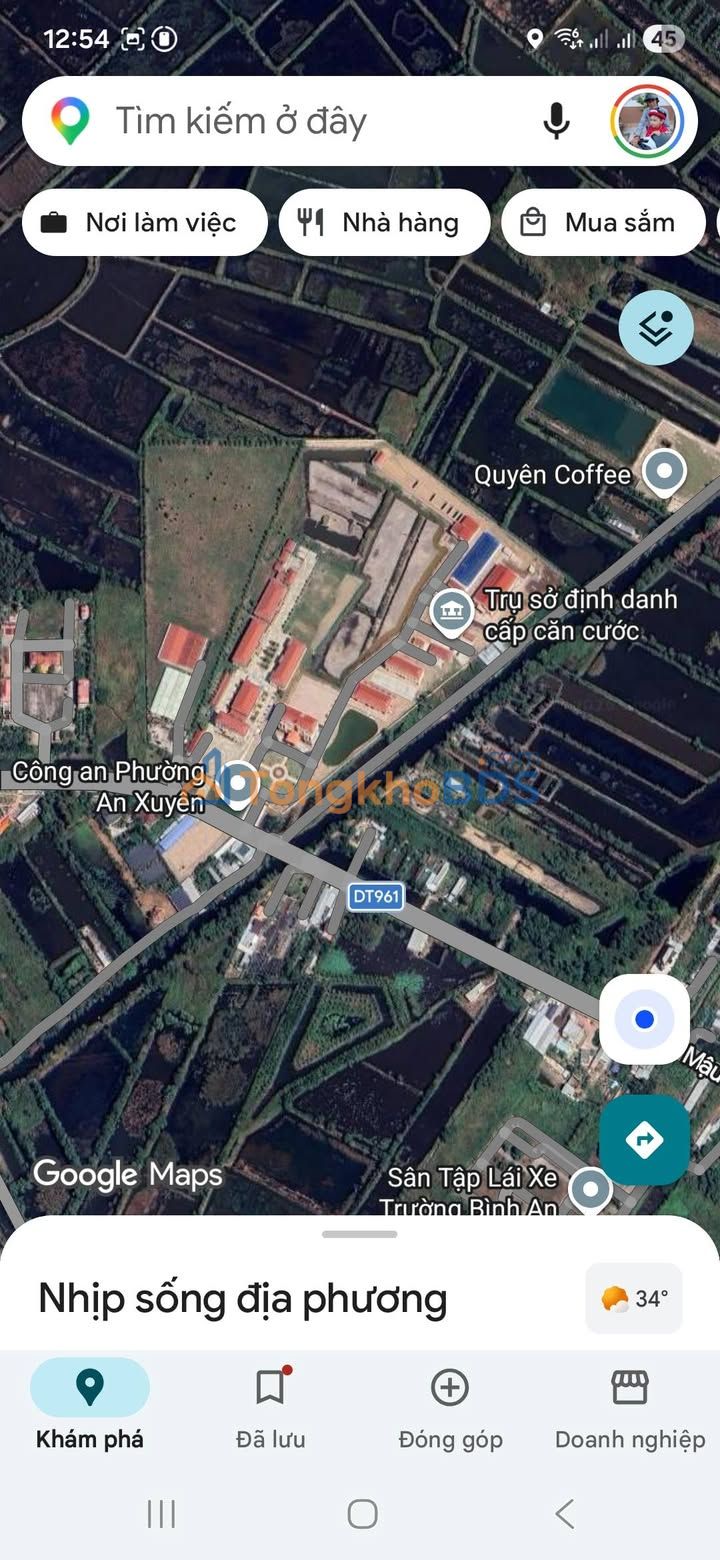Open the "Tìm kiếm ở đây" search box
This screenshot has width=720, height=1560.
click(x=300, y=122)
